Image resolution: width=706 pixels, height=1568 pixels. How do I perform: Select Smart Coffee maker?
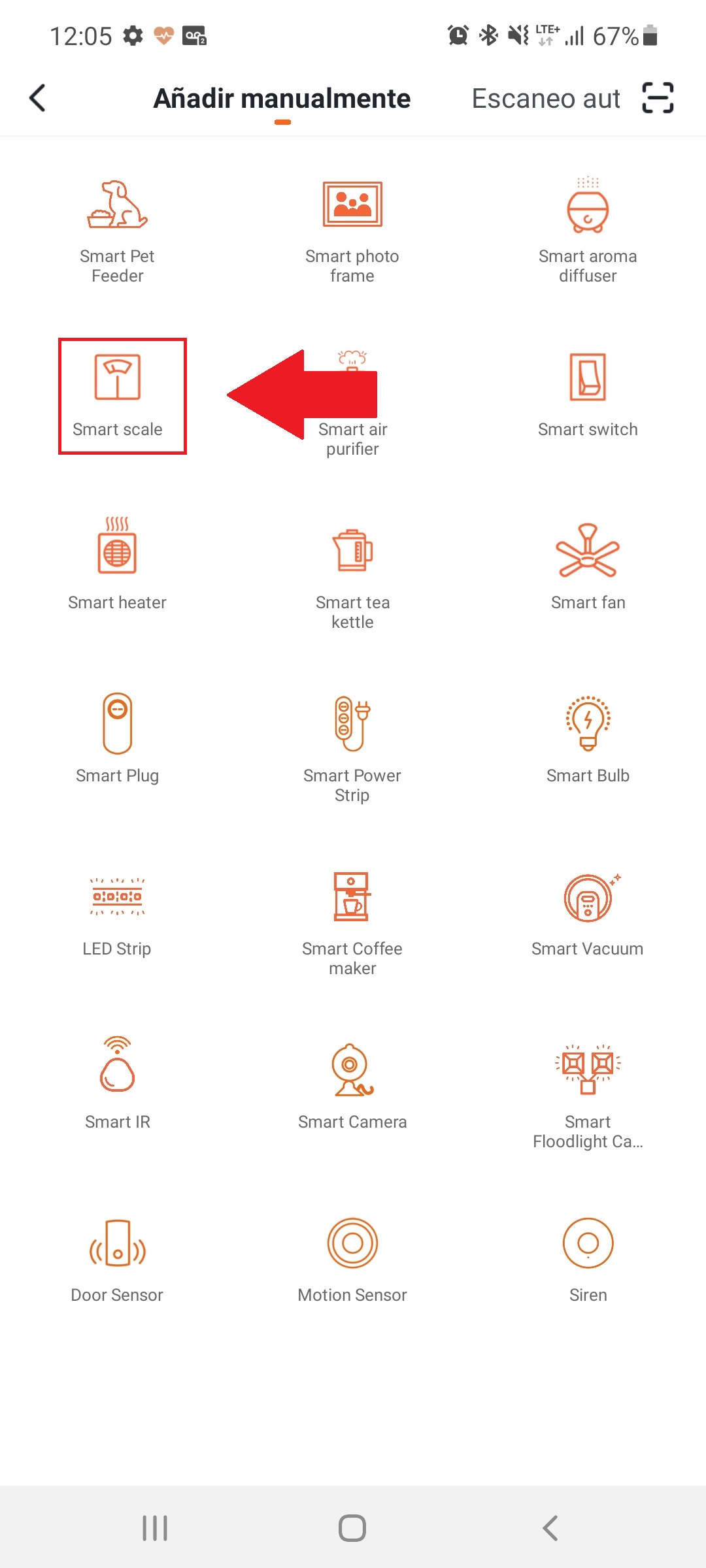click(352, 921)
